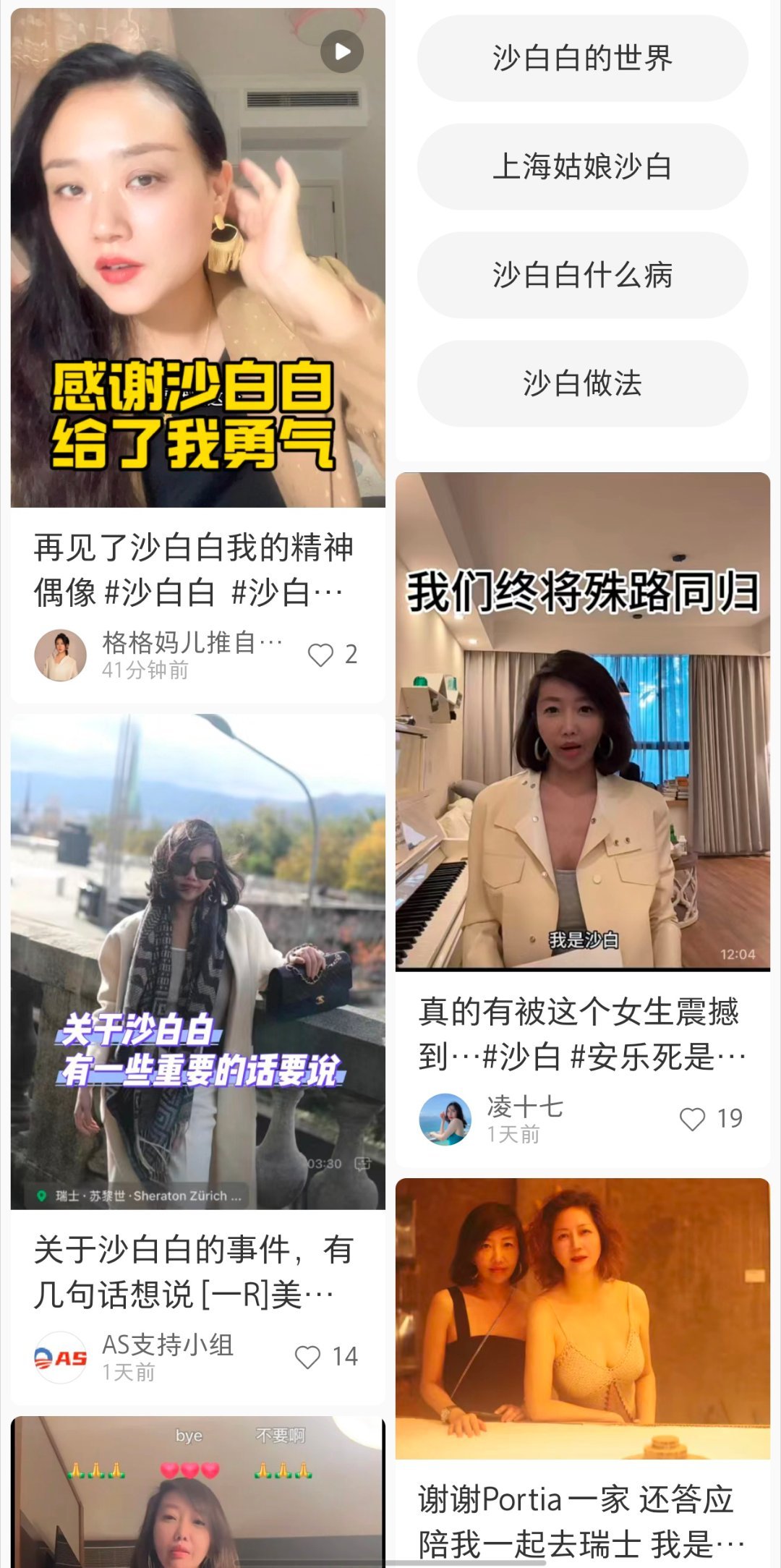Open the bottom video with bye comments
This screenshot has width=781, height=1568.
197,1497
